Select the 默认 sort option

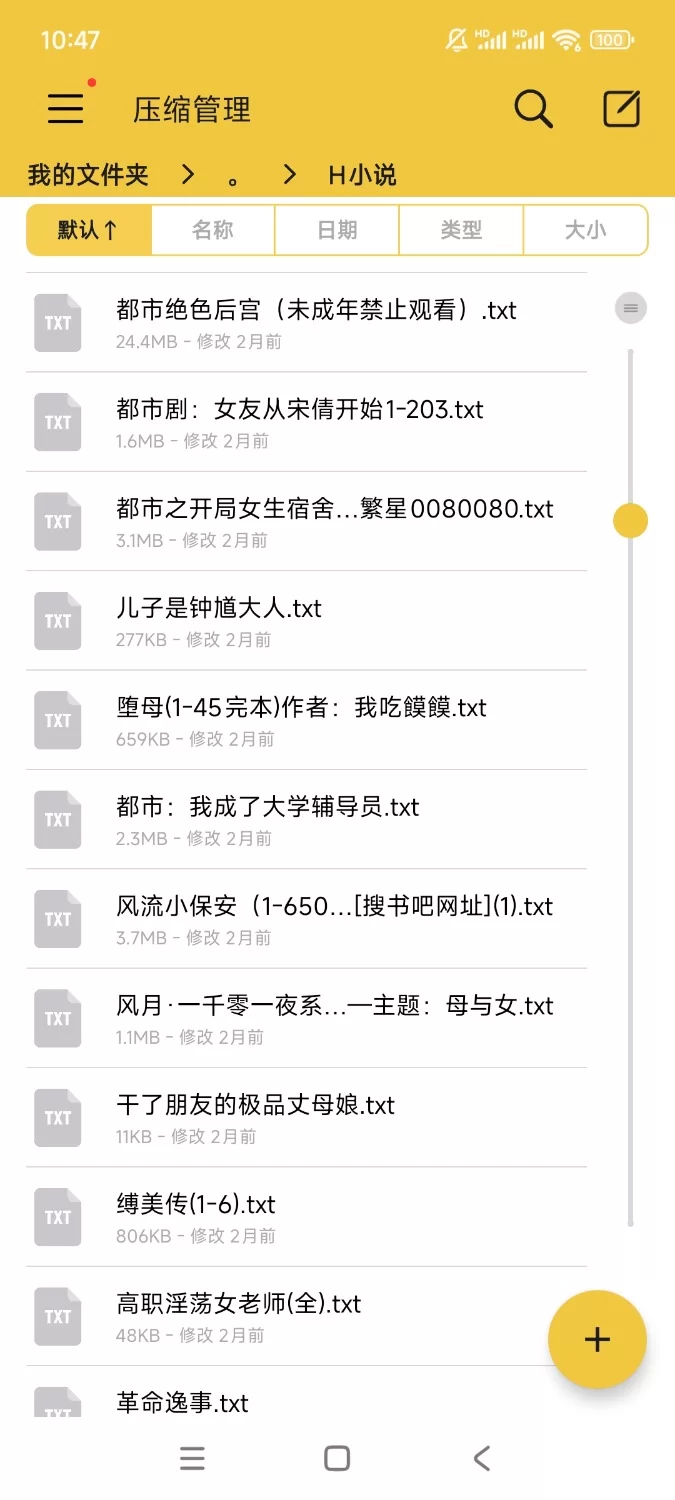pyautogui.click(x=89, y=230)
